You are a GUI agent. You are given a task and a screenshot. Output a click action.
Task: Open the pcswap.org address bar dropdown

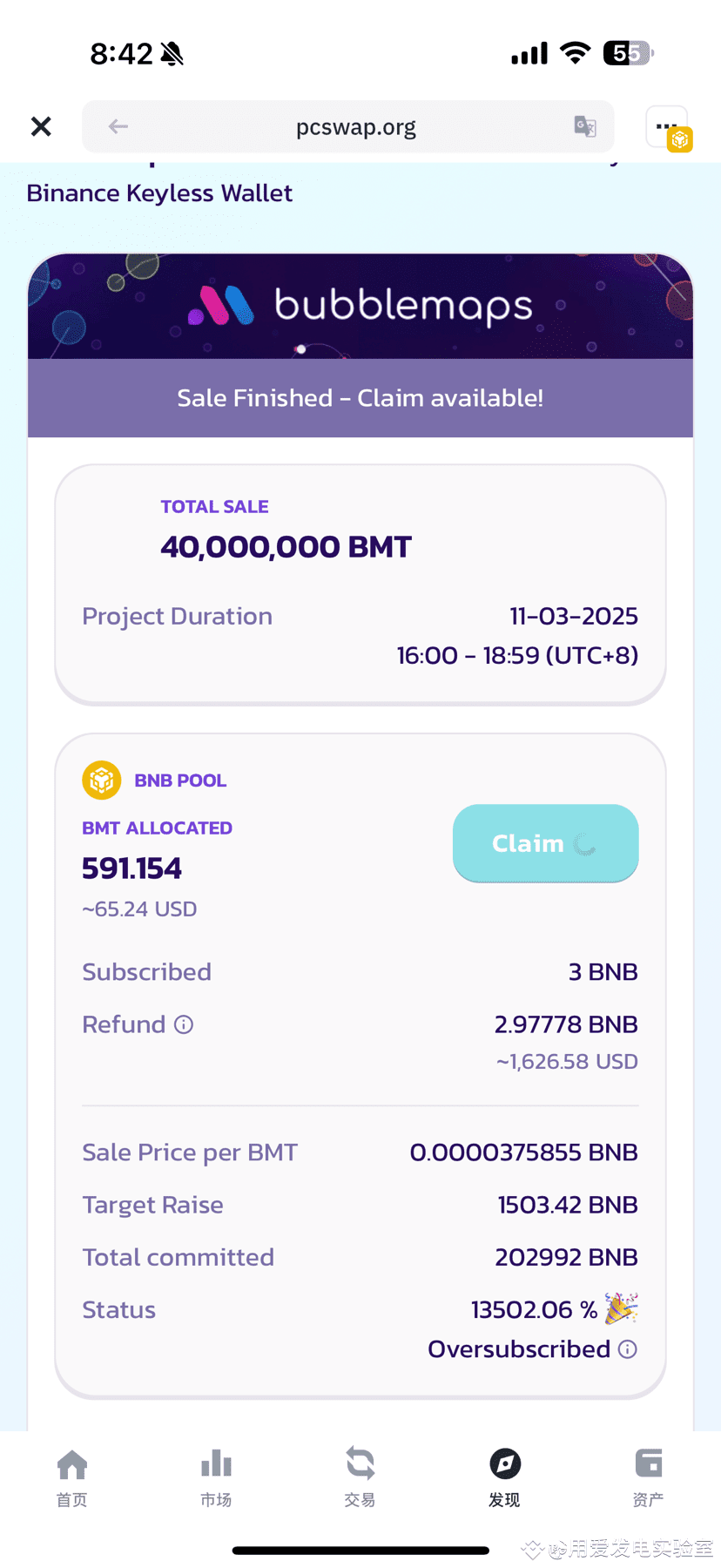point(355,126)
